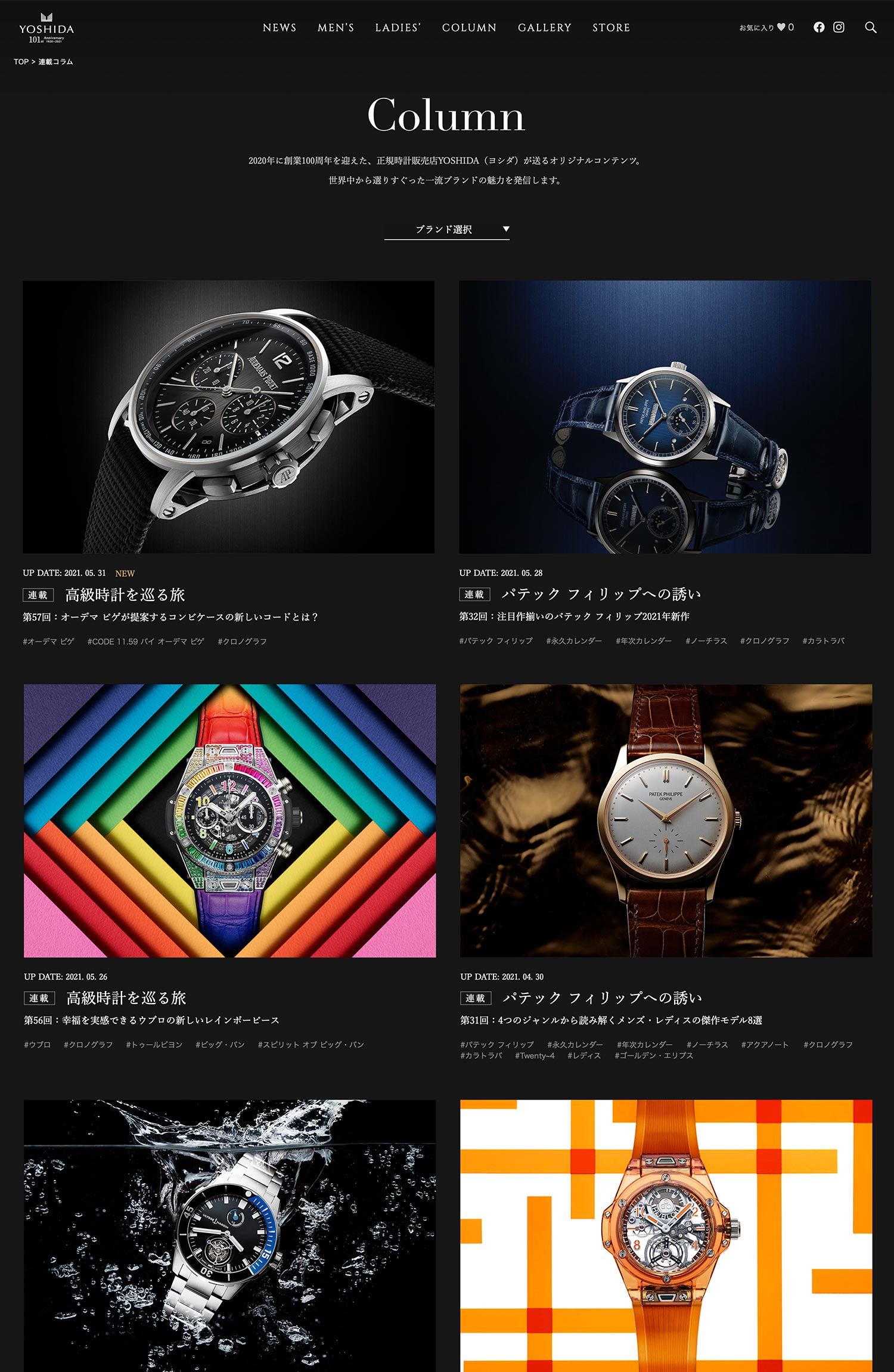Tap the TOP breadcrumb link

[21, 62]
